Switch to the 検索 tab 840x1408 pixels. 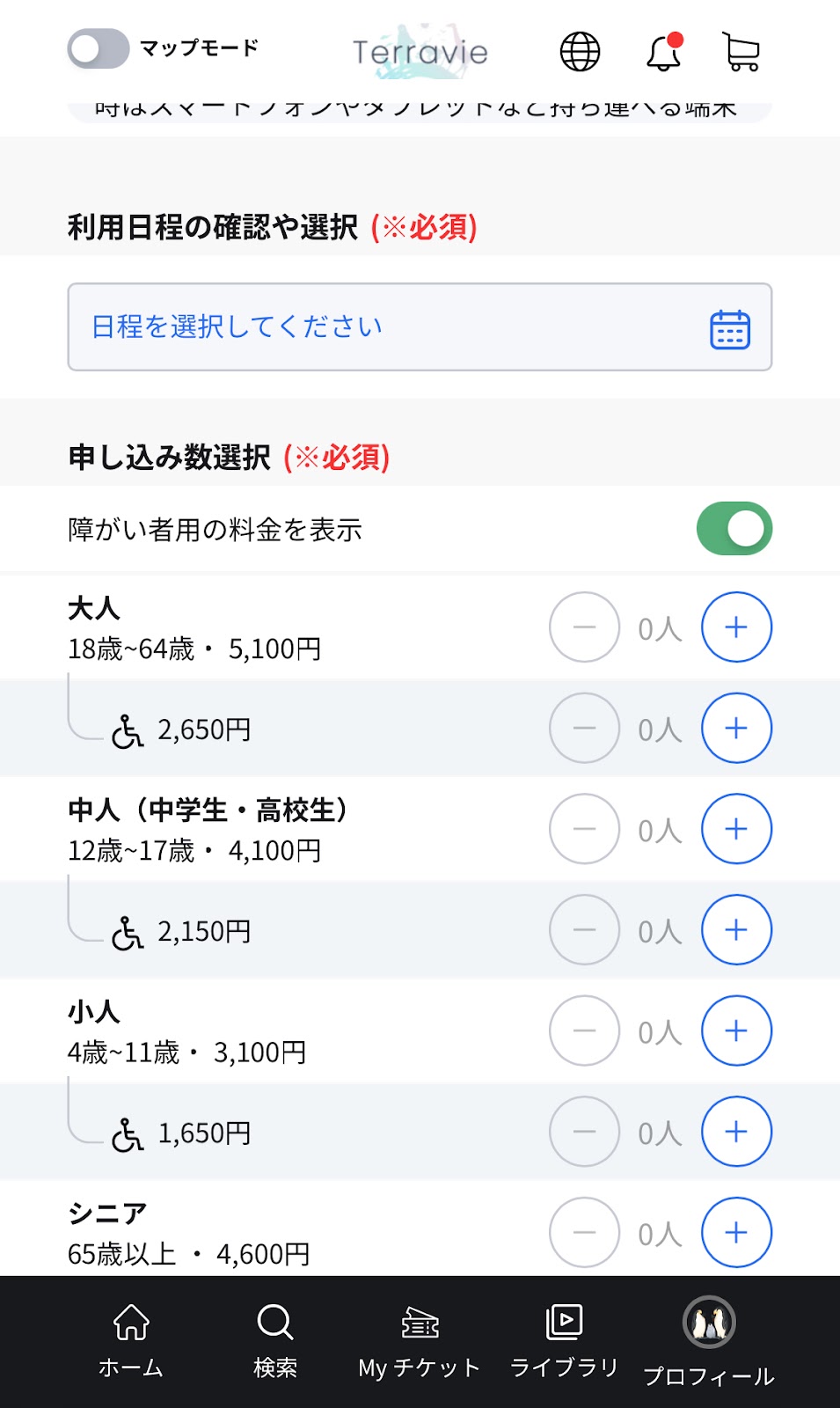coord(275,1340)
